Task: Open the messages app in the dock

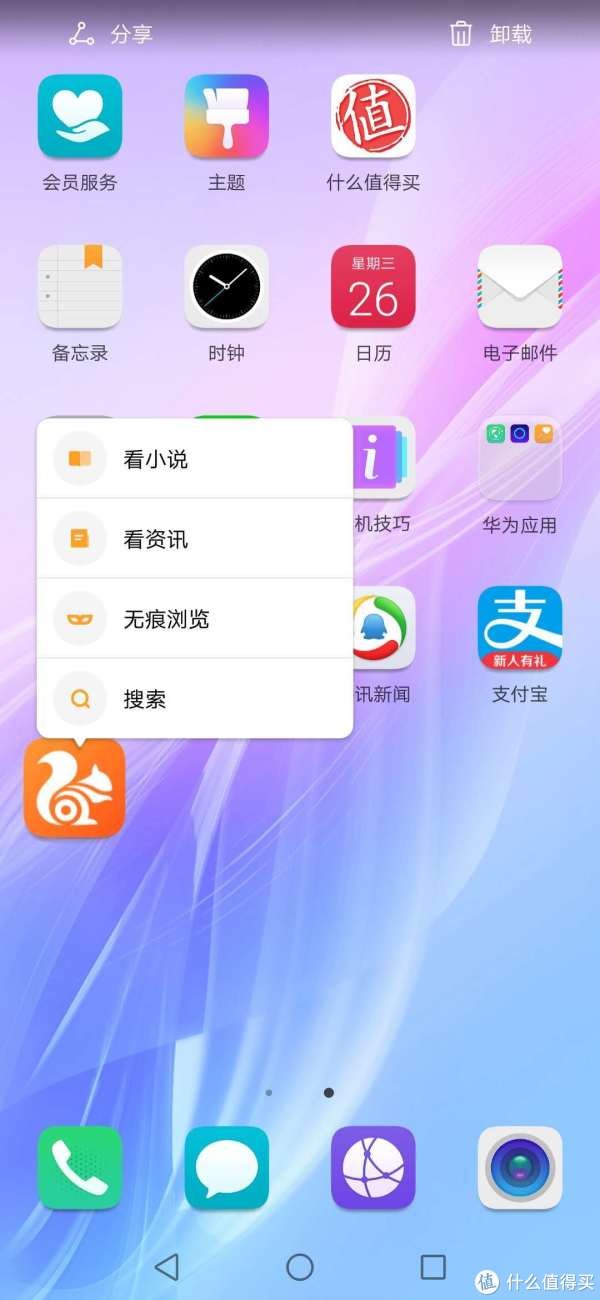Action: (227, 1168)
